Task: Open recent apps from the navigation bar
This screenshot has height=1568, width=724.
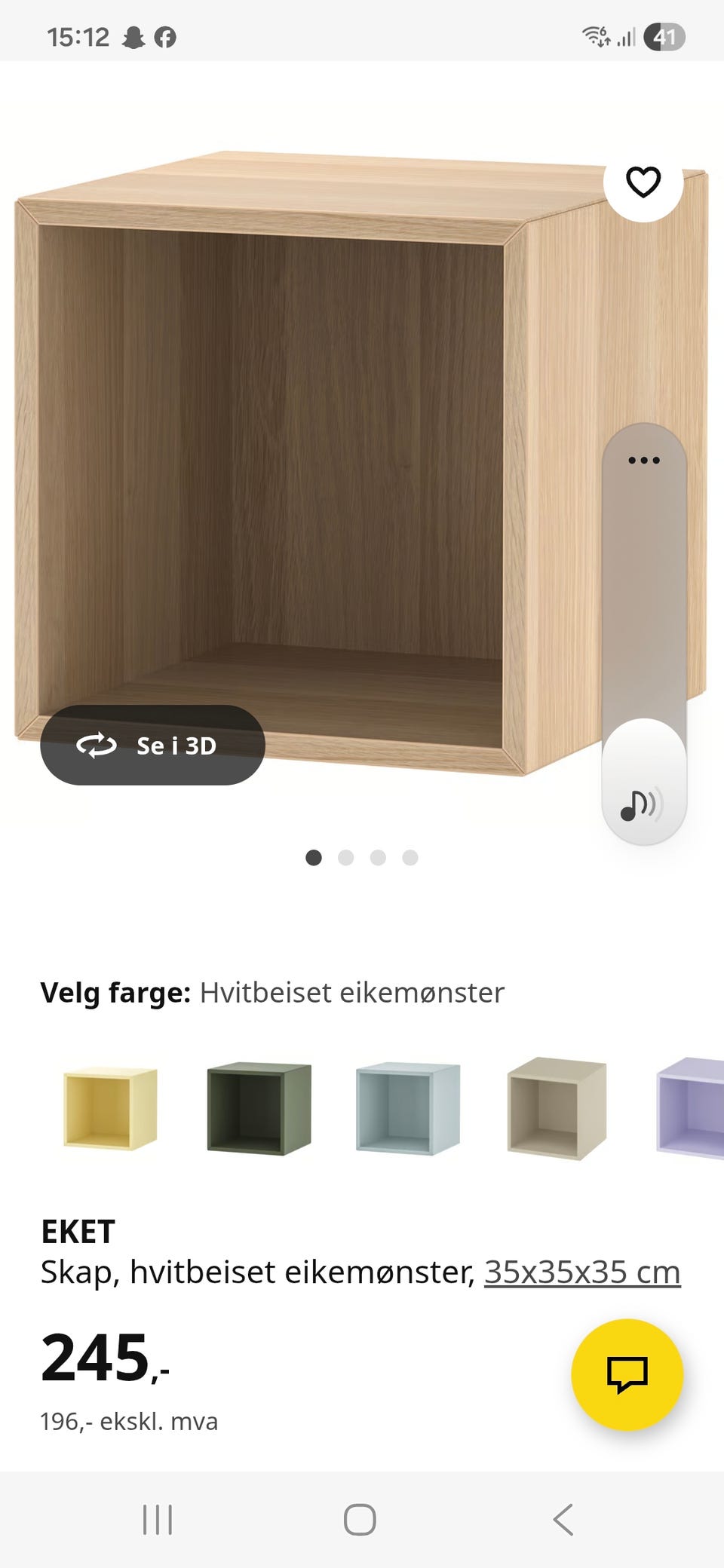Action: coord(159,1519)
